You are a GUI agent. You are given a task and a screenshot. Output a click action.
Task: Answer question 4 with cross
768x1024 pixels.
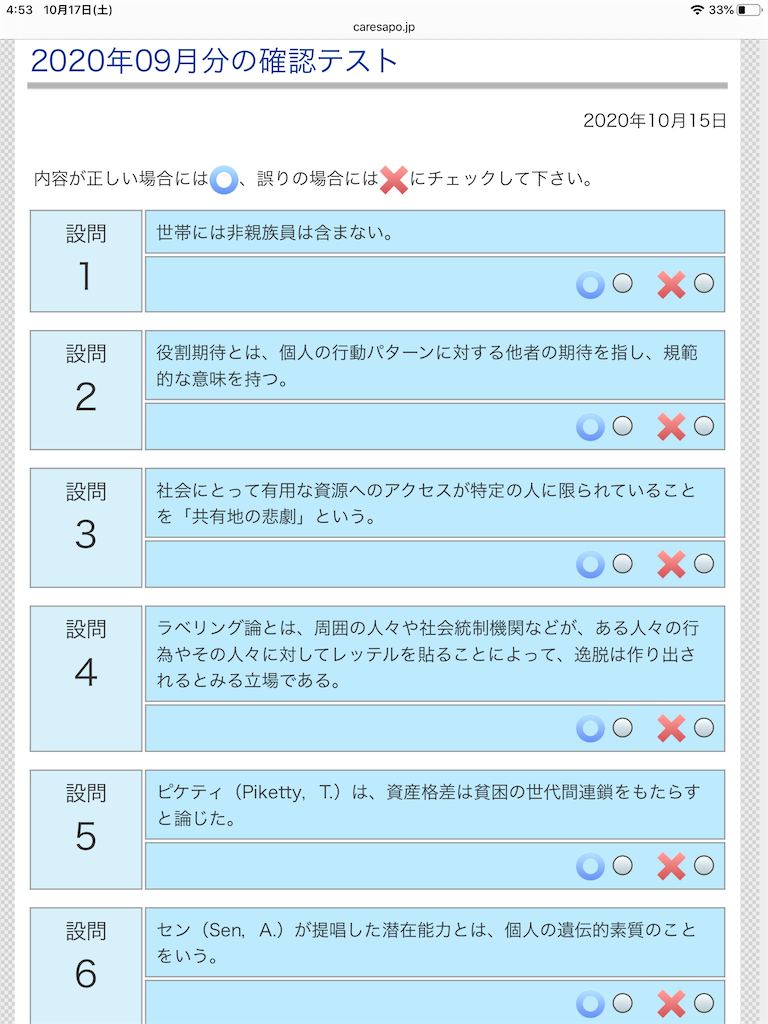(x=703, y=728)
